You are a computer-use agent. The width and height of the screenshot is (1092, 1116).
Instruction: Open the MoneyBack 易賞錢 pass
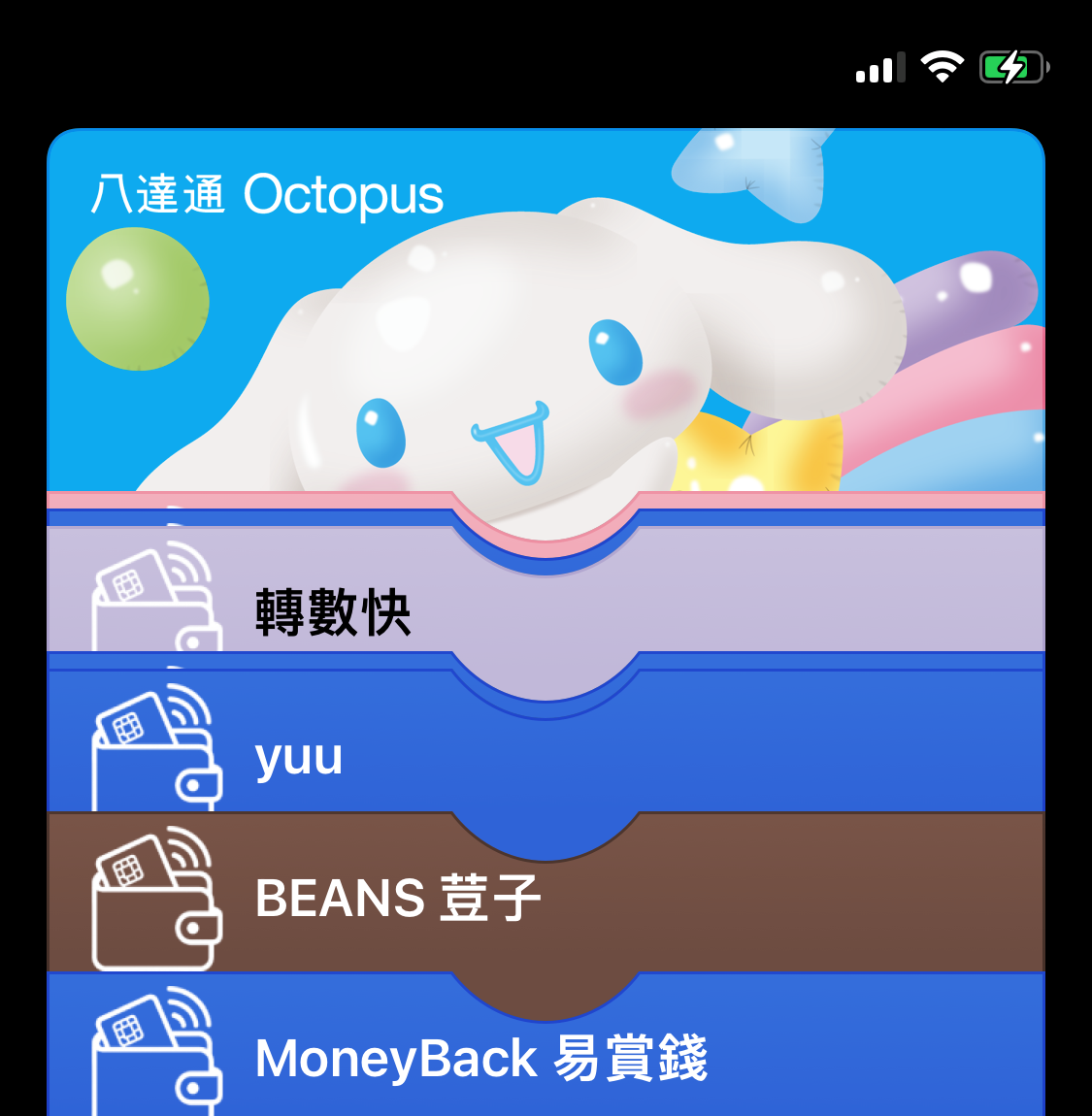544,1058
